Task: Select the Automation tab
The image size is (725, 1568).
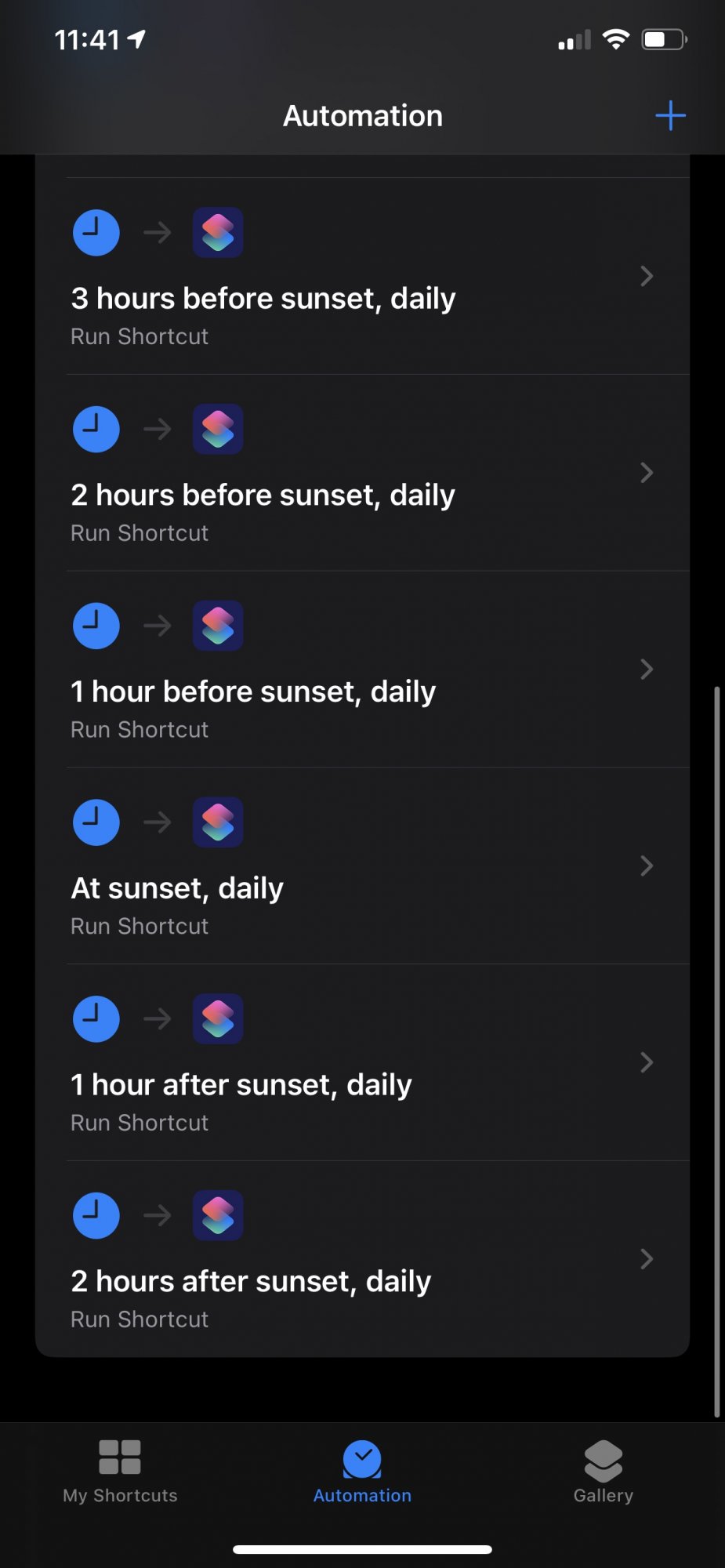Action: 362,1472
